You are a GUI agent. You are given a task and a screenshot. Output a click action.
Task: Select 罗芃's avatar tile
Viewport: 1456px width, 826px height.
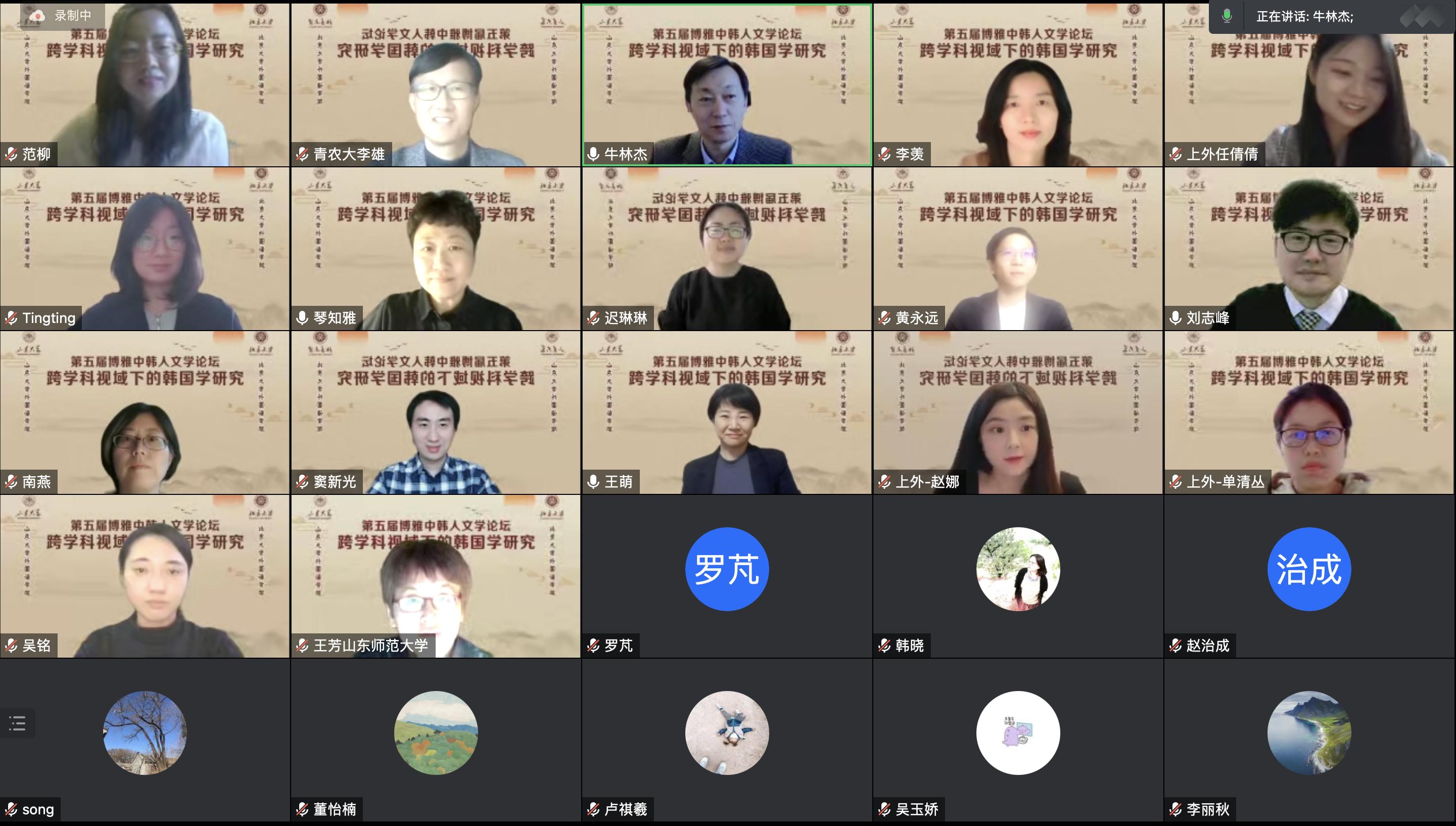coord(727,569)
